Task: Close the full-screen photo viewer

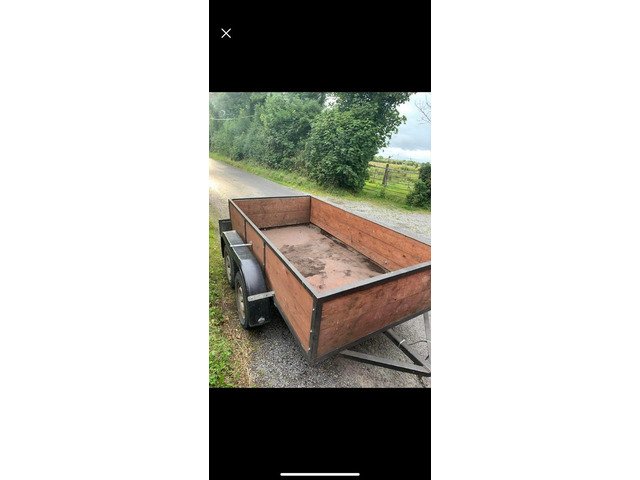Action: (226, 33)
